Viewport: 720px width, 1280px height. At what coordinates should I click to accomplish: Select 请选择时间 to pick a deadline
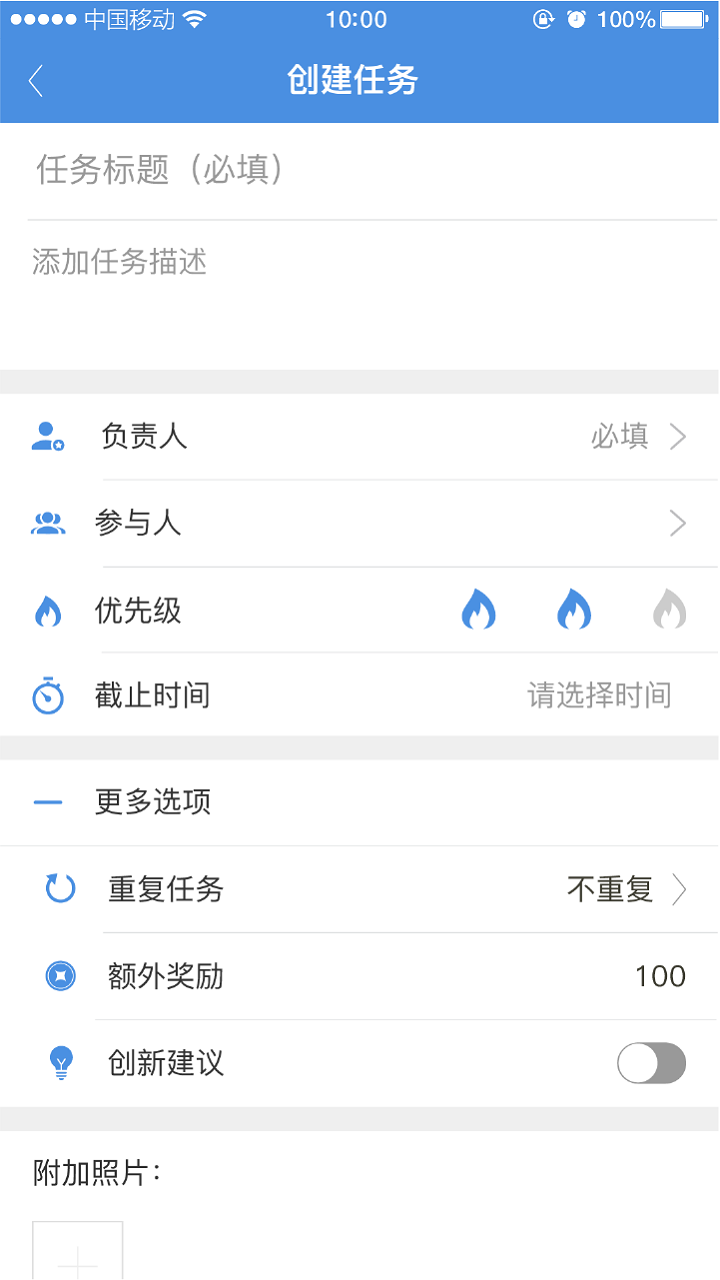pos(600,696)
